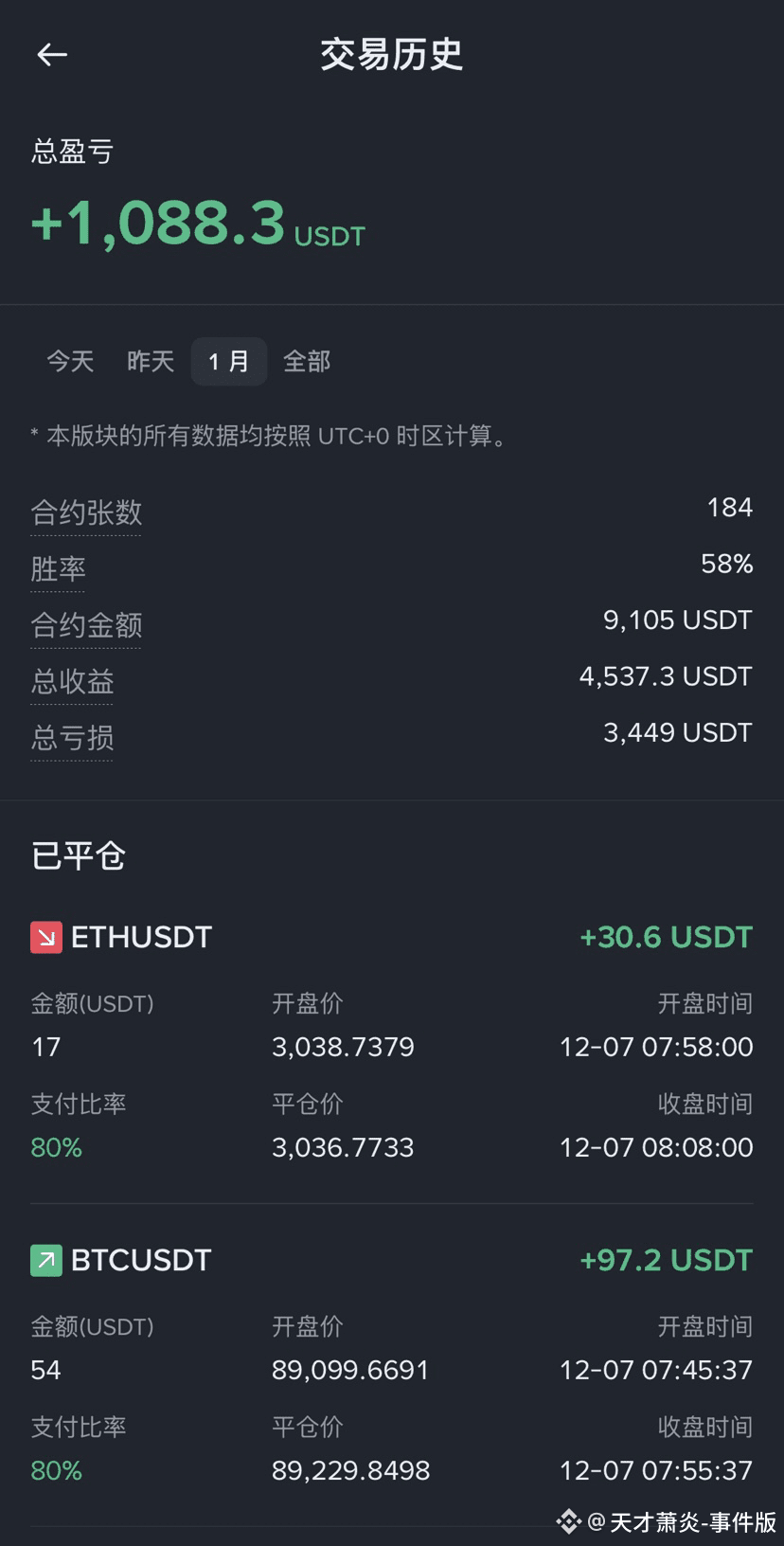Open the ETHUSDT closed position
Viewport: 784px width, 1546px height.
pyautogui.click(x=140, y=937)
